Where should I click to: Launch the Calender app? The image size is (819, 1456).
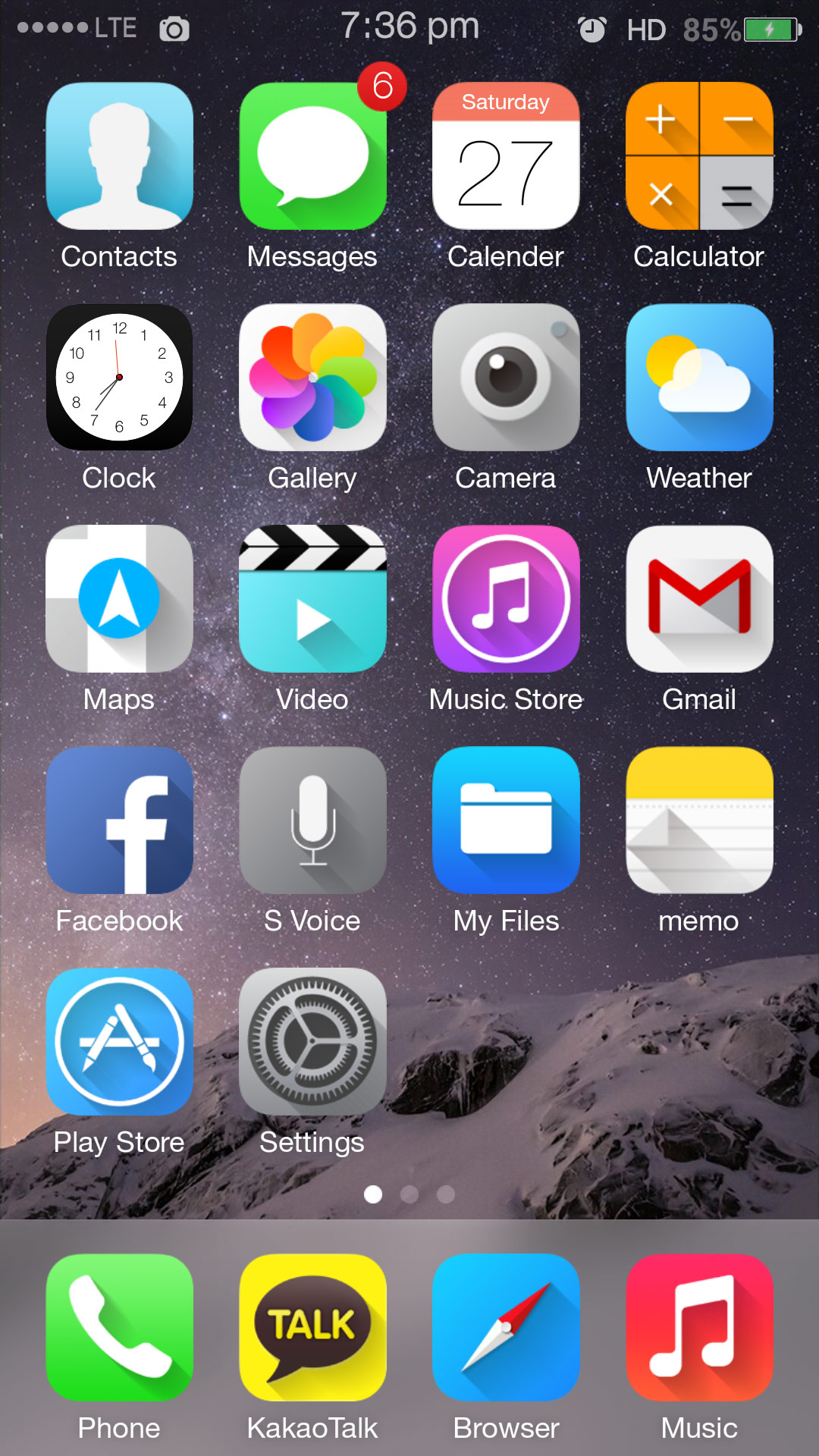[x=506, y=156]
